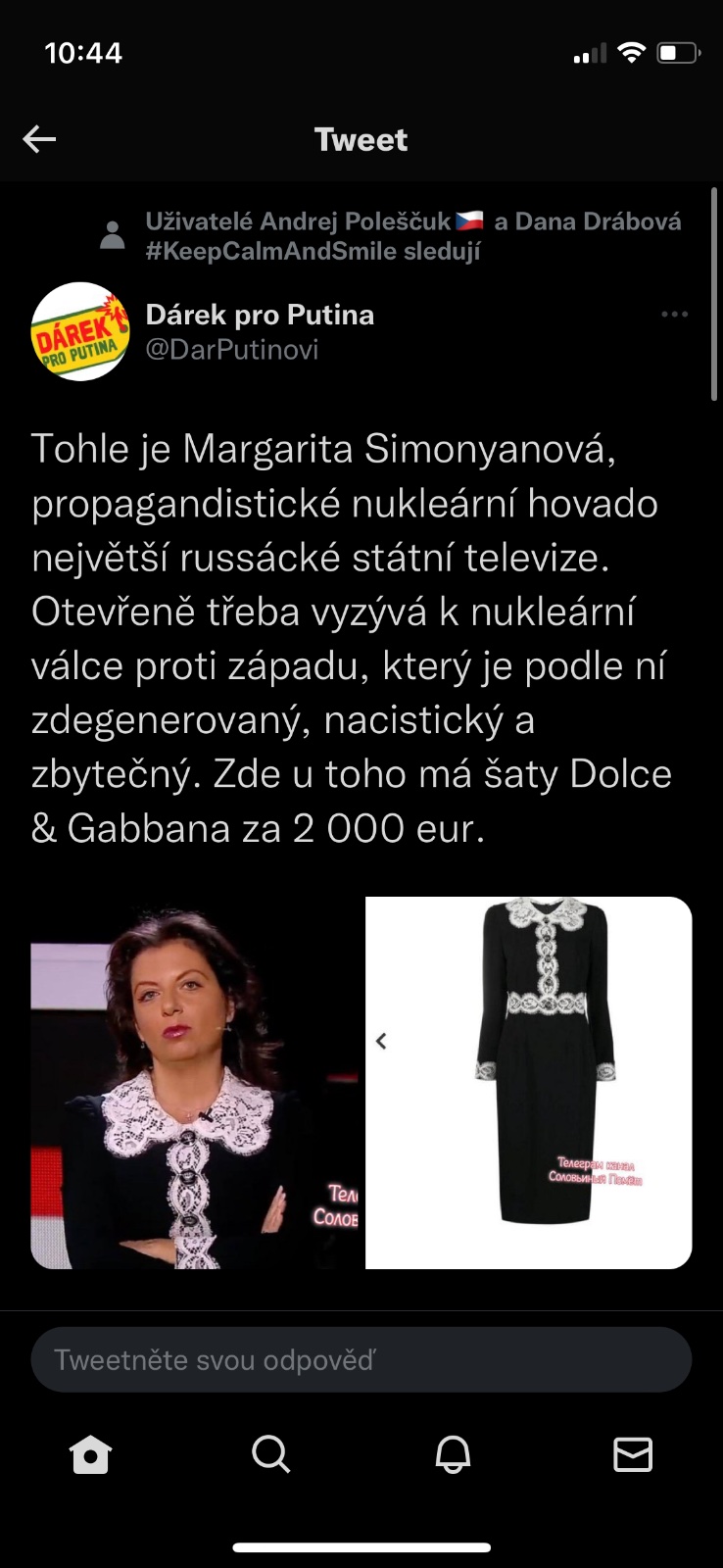The width and height of the screenshot is (723, 1568).
Task: Open the notifications bell tab
Action: click(453, 1454)
